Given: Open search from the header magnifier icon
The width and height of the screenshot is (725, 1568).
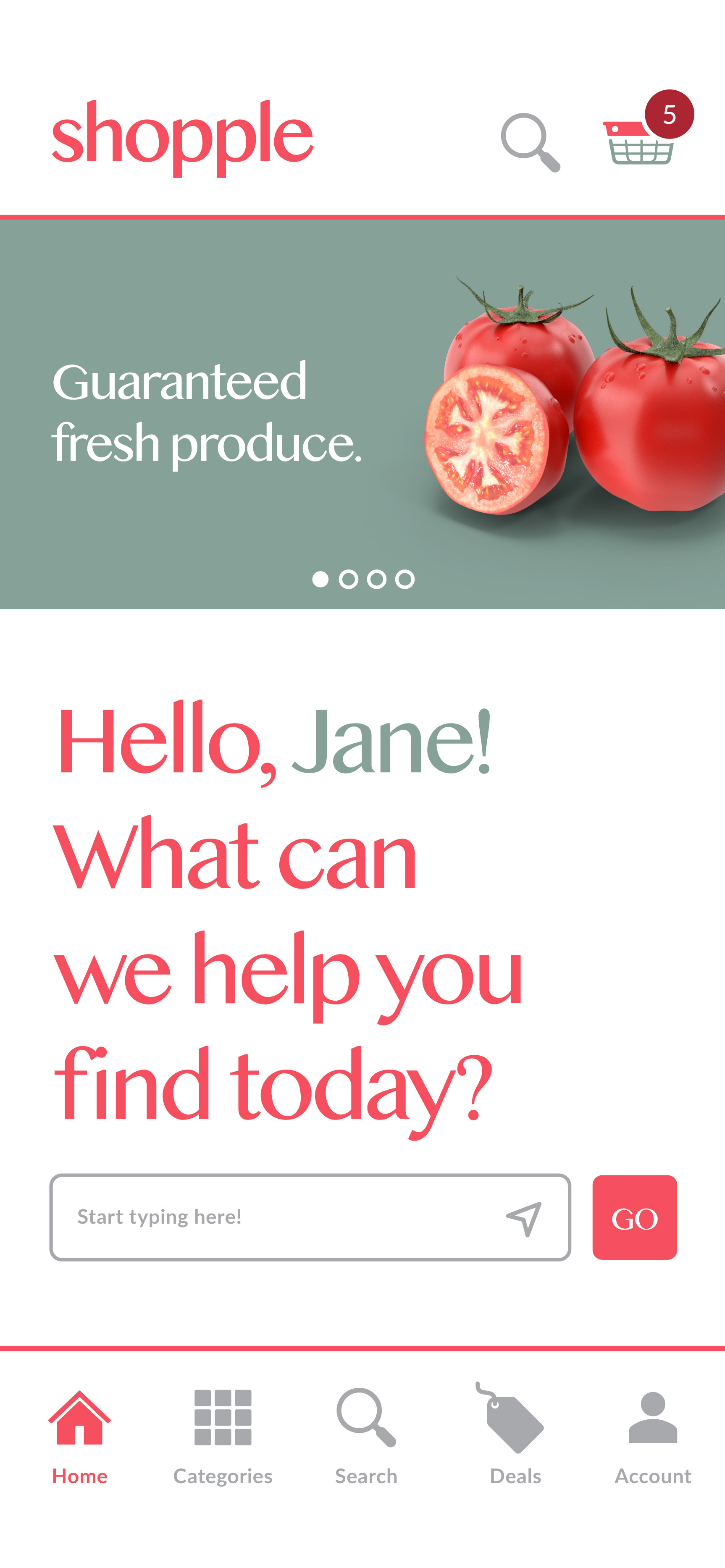Looking at the screenshot, I should (530, 142).
